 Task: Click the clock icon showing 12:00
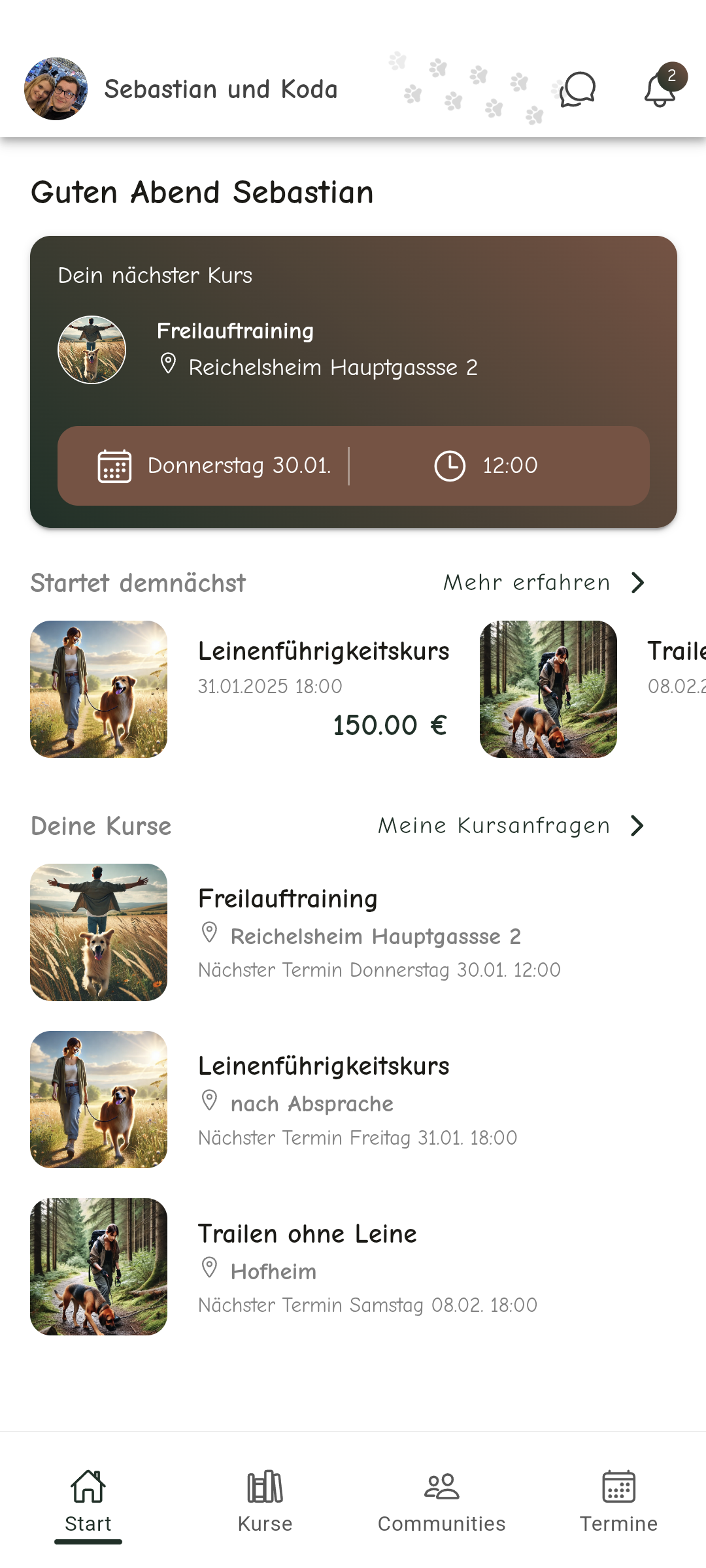[450, 466]
